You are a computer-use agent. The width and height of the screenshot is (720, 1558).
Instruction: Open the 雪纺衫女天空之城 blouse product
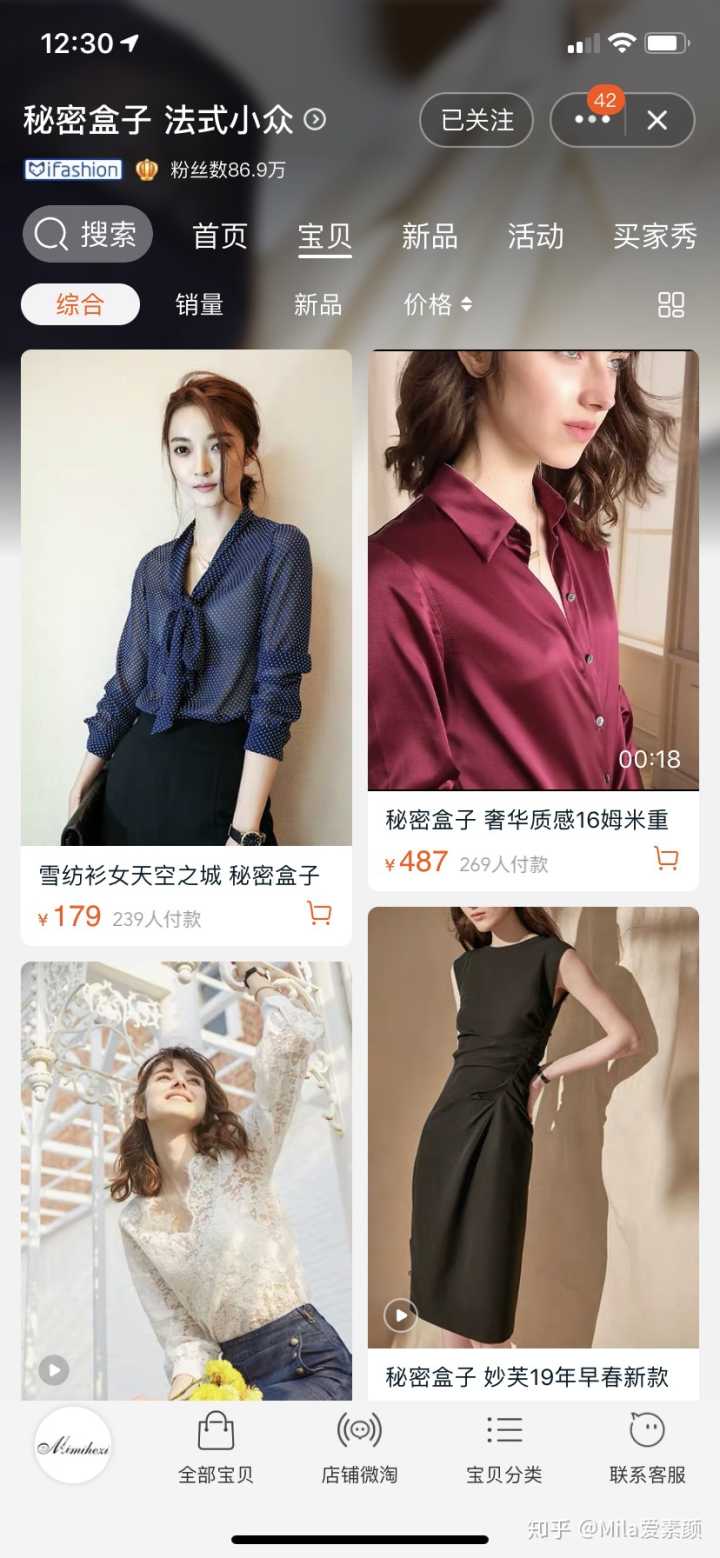tap(186, 598)
